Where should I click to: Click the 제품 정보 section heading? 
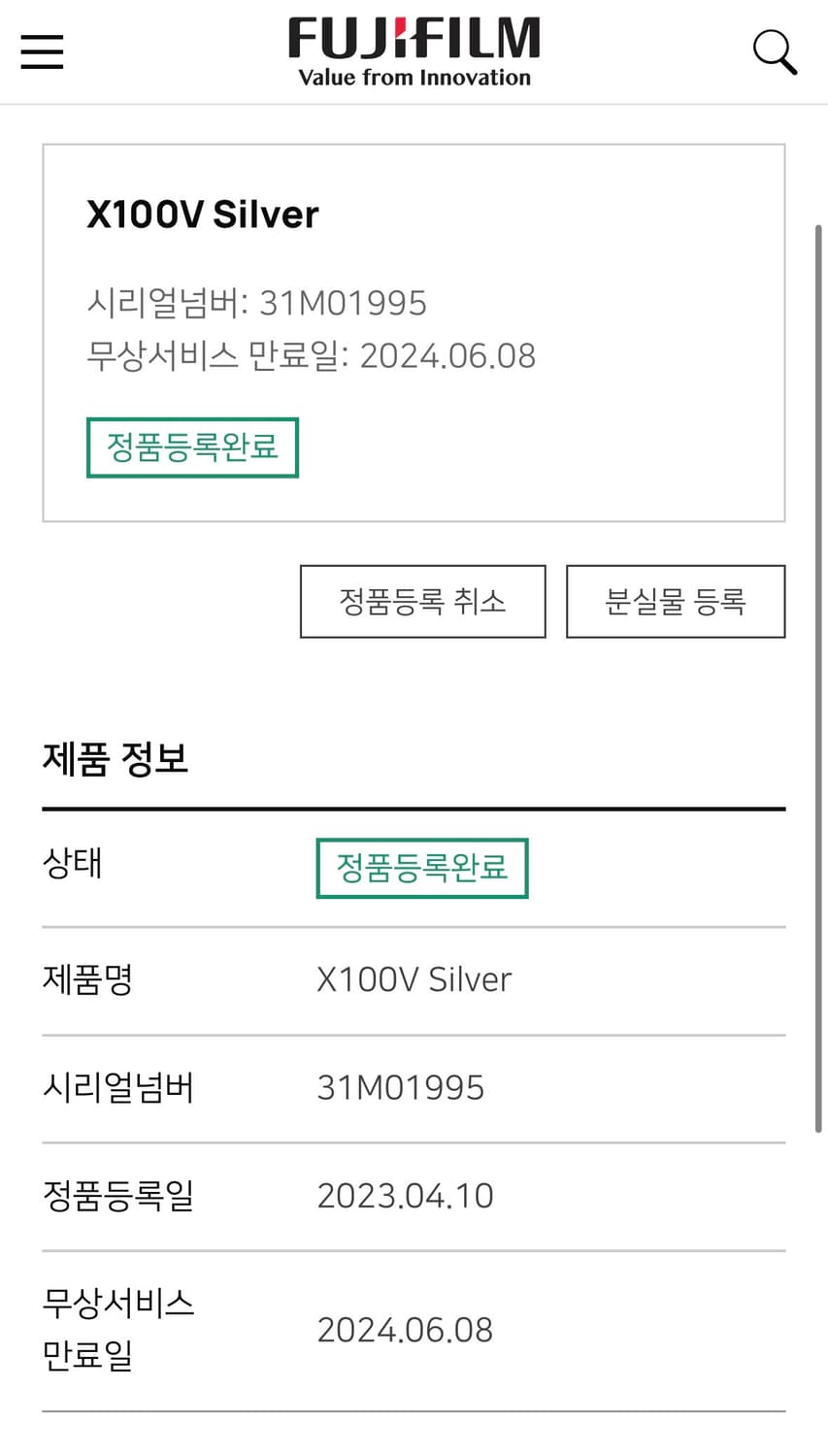pyautogui.click(x=113, y=760)
